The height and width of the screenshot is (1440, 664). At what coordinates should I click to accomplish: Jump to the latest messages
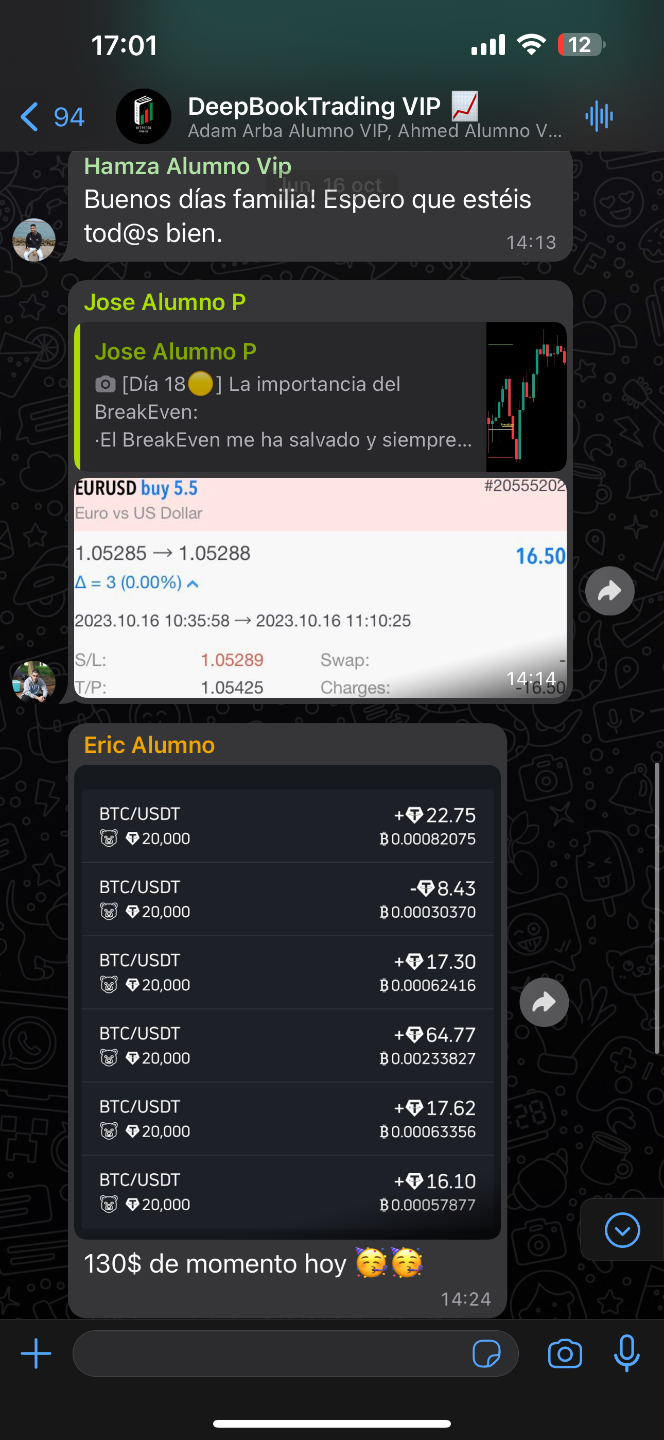tap(622, 1230)
